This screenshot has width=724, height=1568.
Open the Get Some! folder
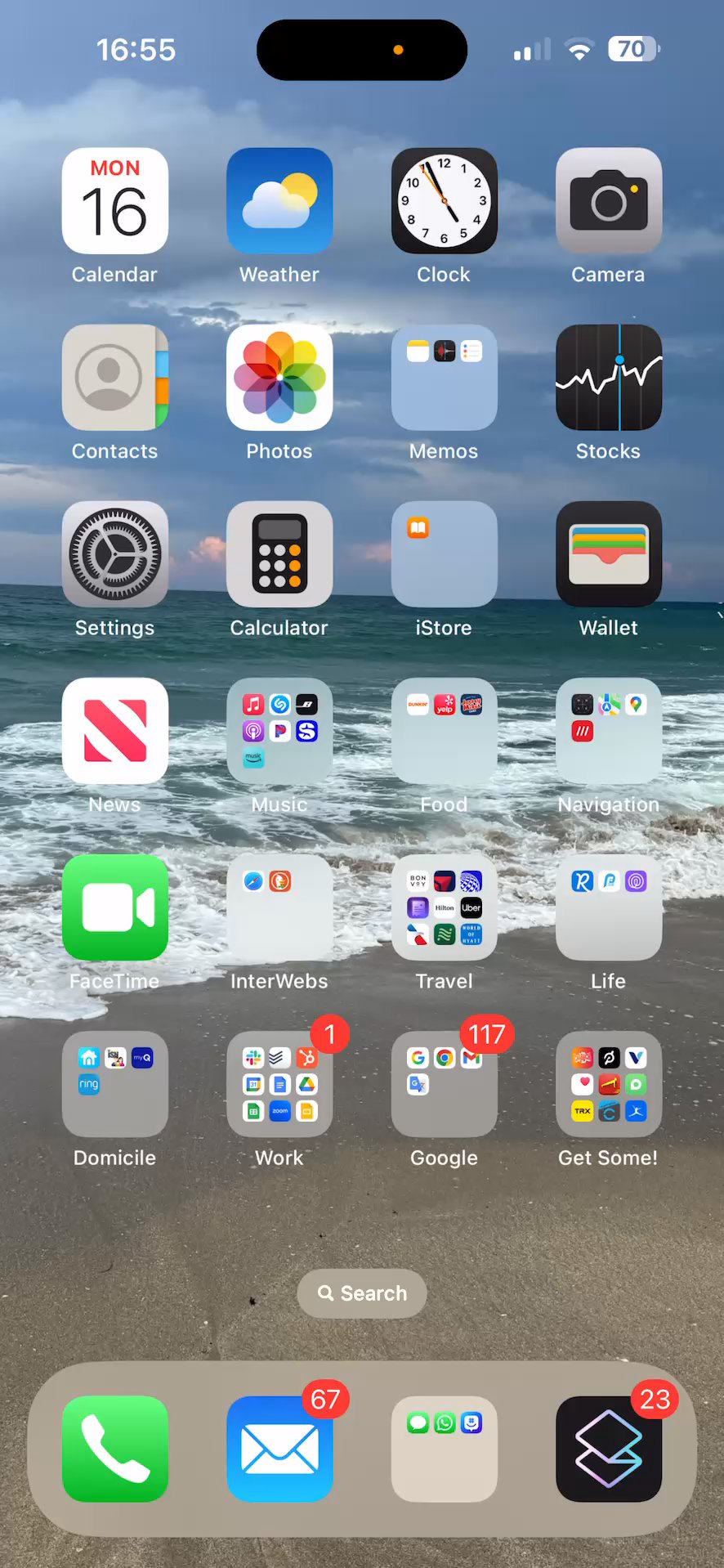tap(608, 1084)
